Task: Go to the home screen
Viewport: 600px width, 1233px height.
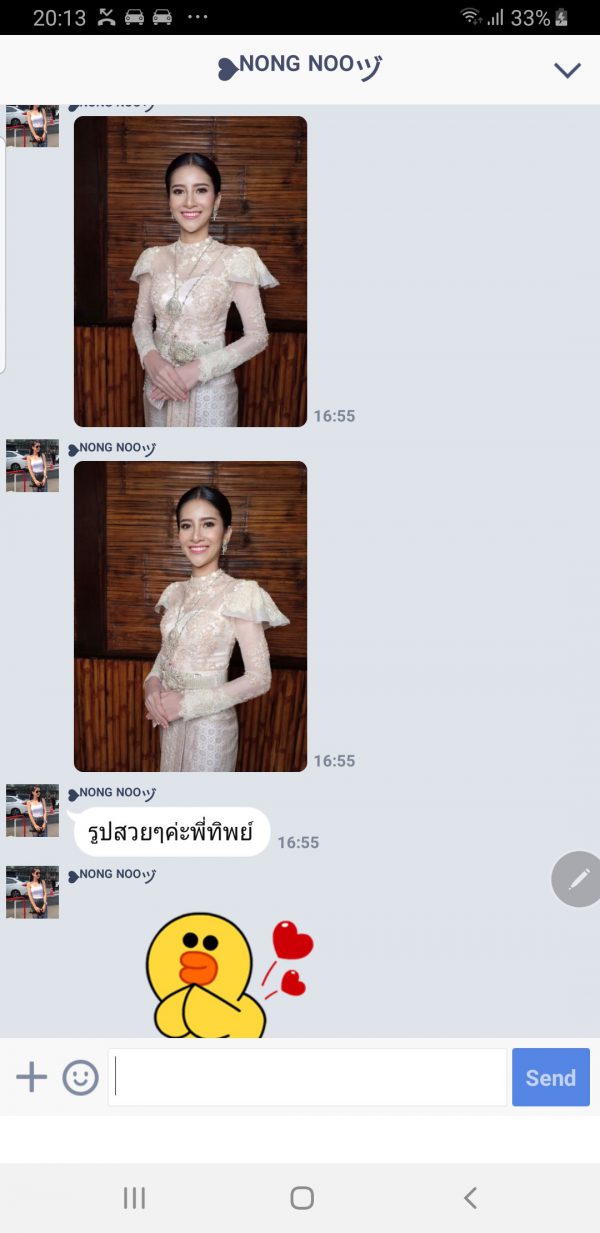Action: pyautogui.click(x=302, y=1198)
